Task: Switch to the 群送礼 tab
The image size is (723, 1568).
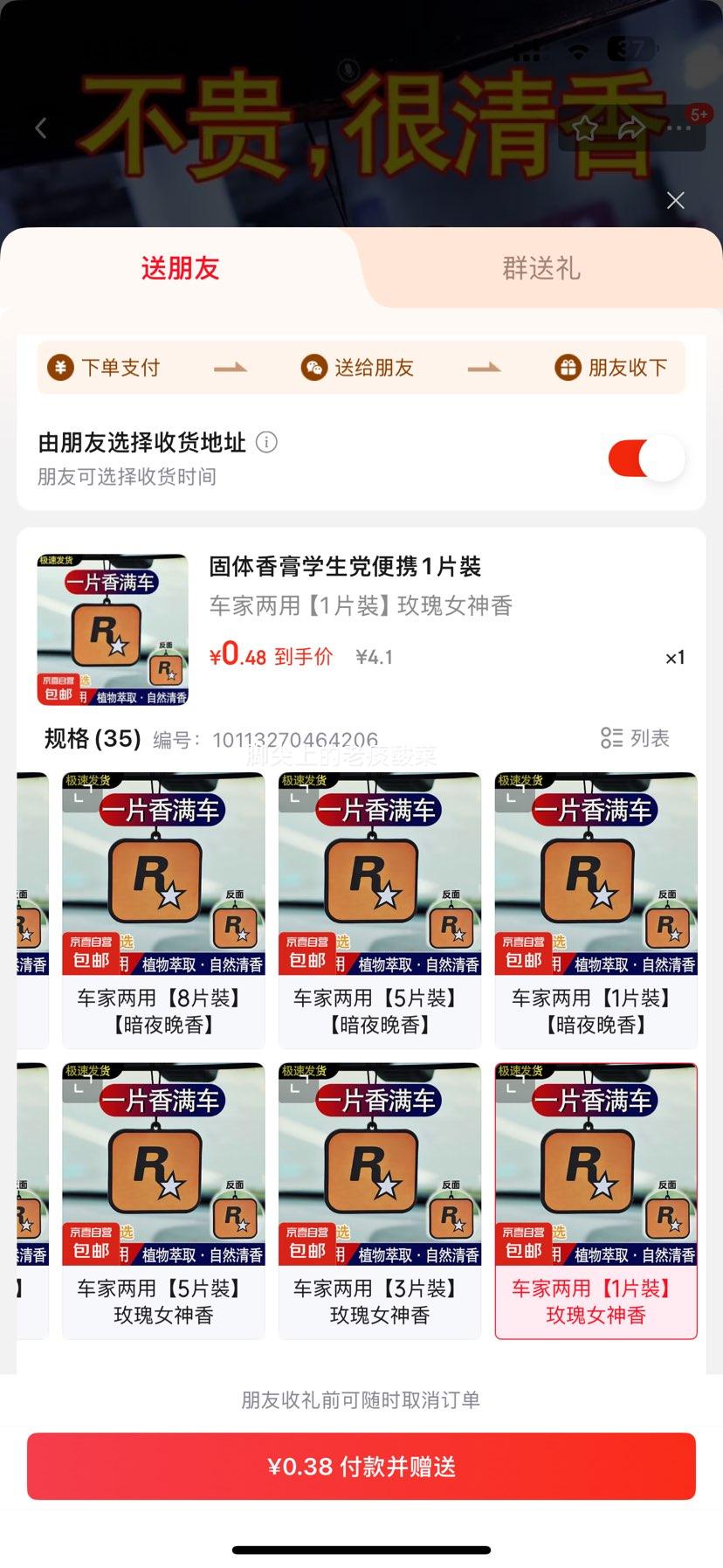Action: (540, 269)
